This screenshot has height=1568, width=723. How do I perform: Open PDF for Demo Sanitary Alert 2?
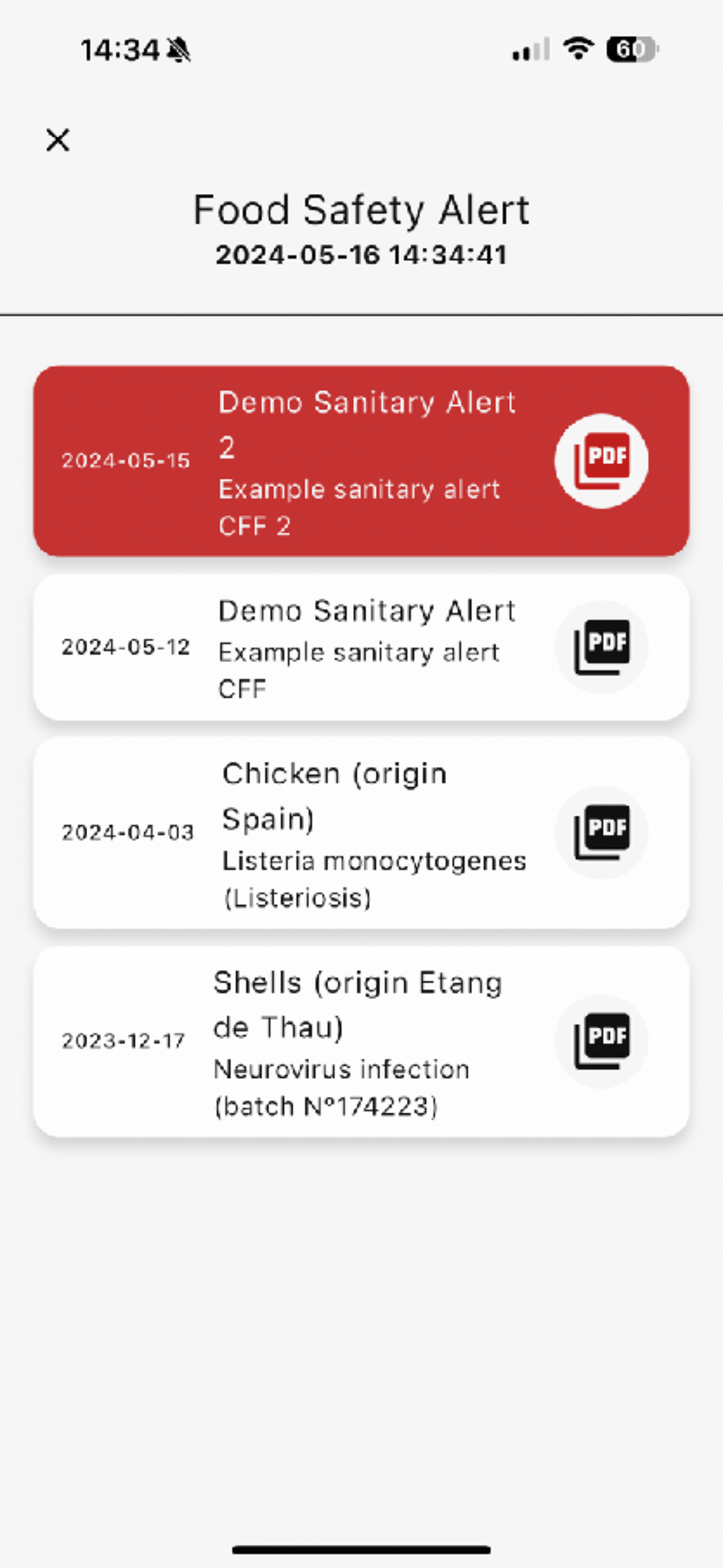click(601, 461)
